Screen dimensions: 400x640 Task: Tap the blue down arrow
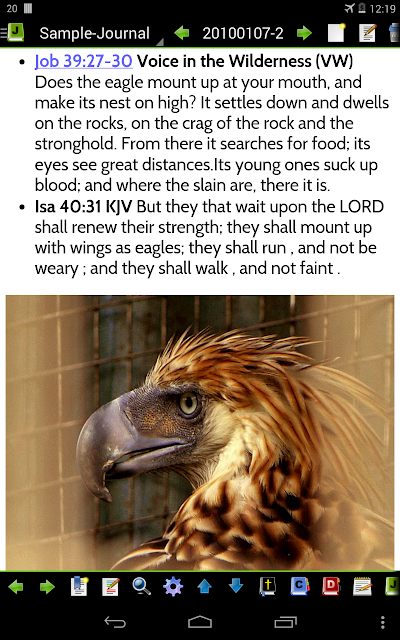[236, 587]
